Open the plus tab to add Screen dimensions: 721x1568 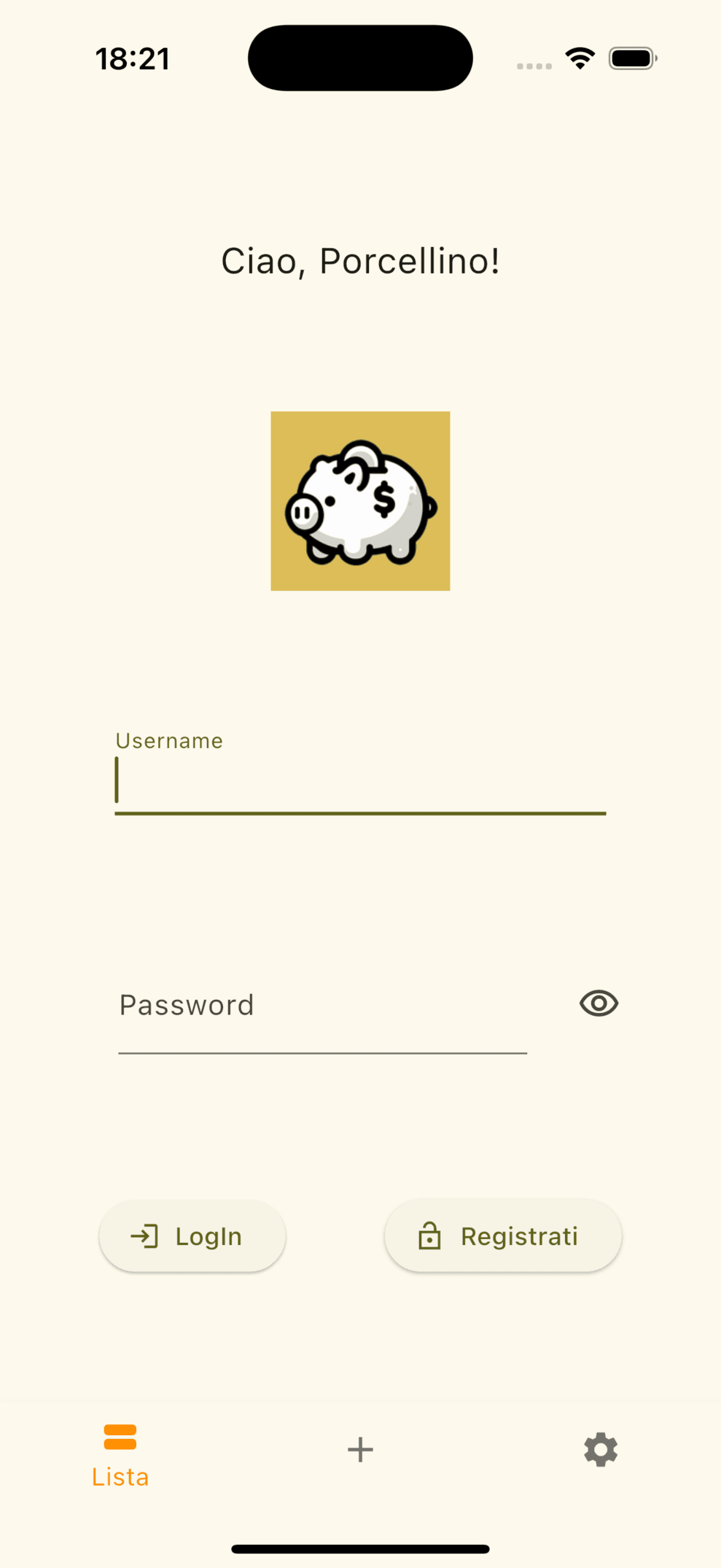[360, 1450]
